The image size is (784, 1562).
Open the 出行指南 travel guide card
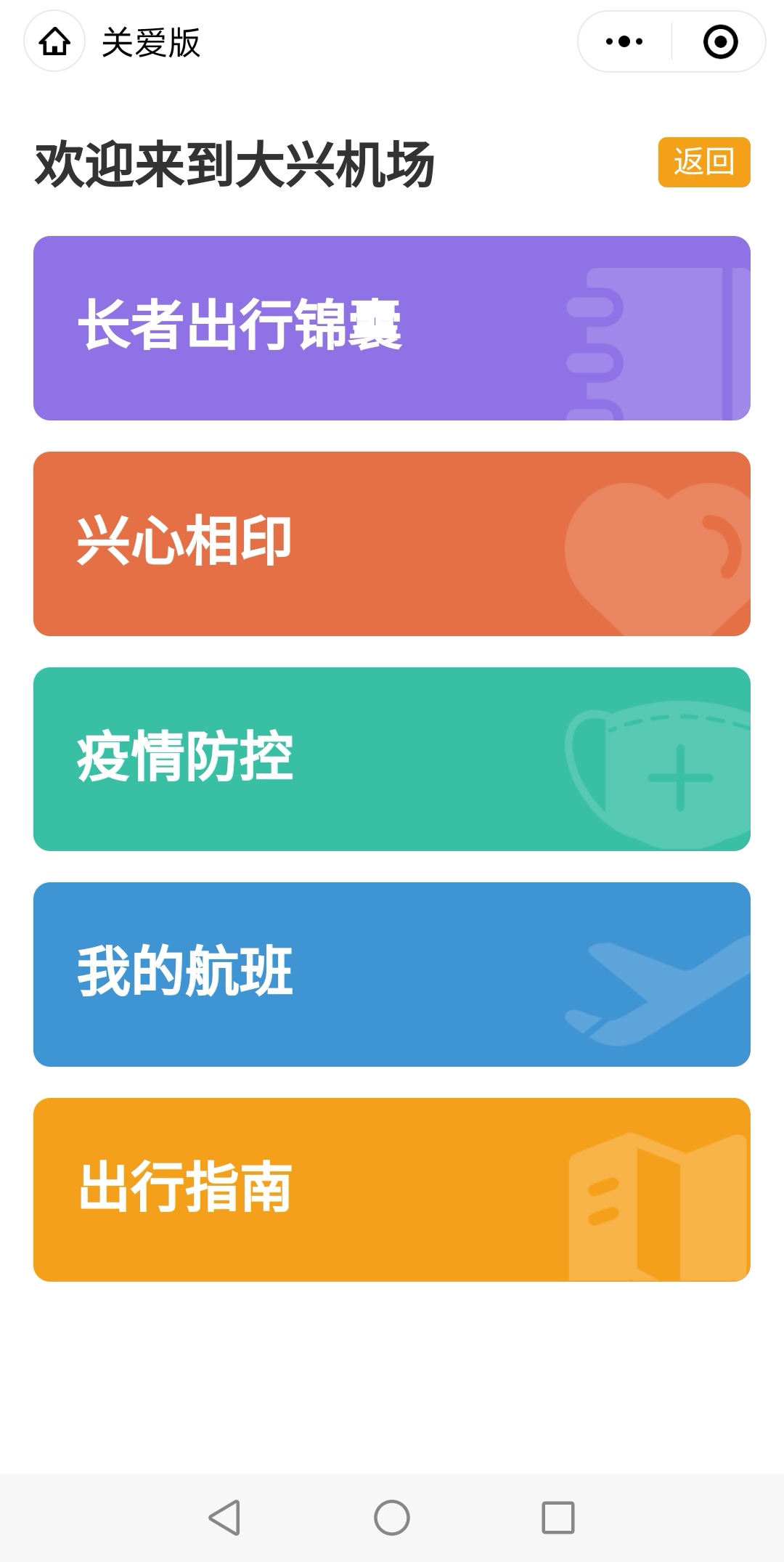(392, 1189)
